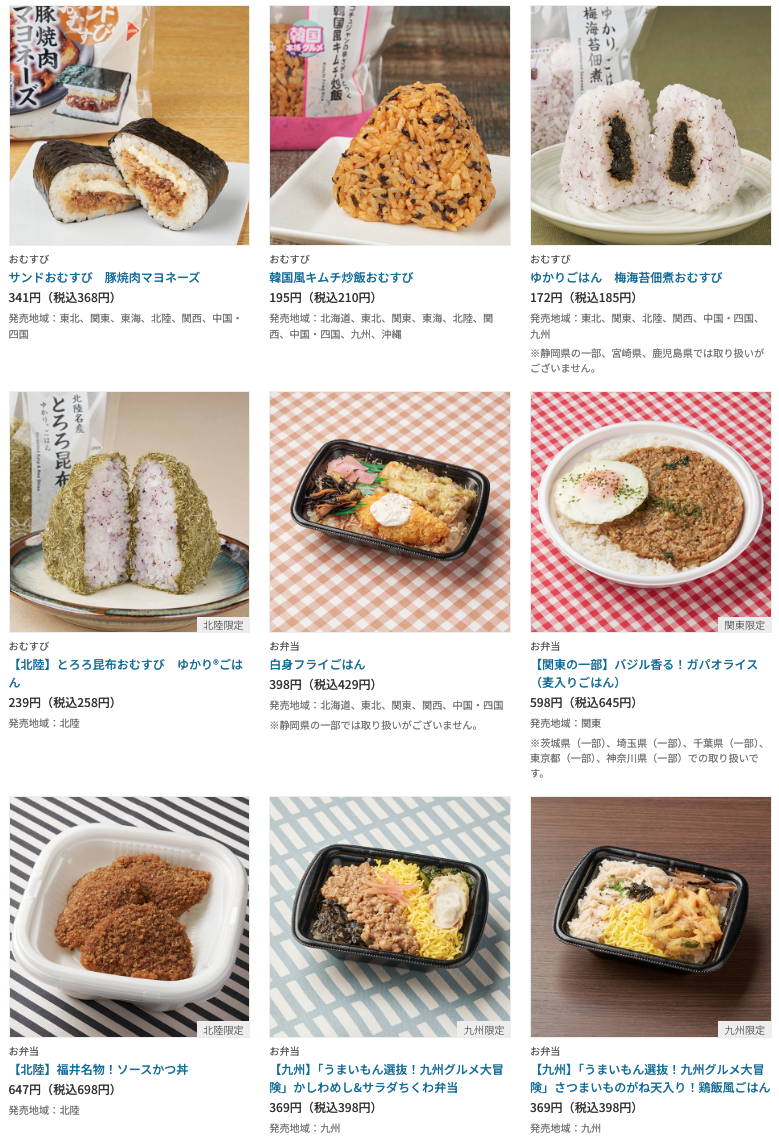View かしわめし&サラダちくわ弁当 photo
This screenshot has height=1140, width=779.
[x=389, y=916]
